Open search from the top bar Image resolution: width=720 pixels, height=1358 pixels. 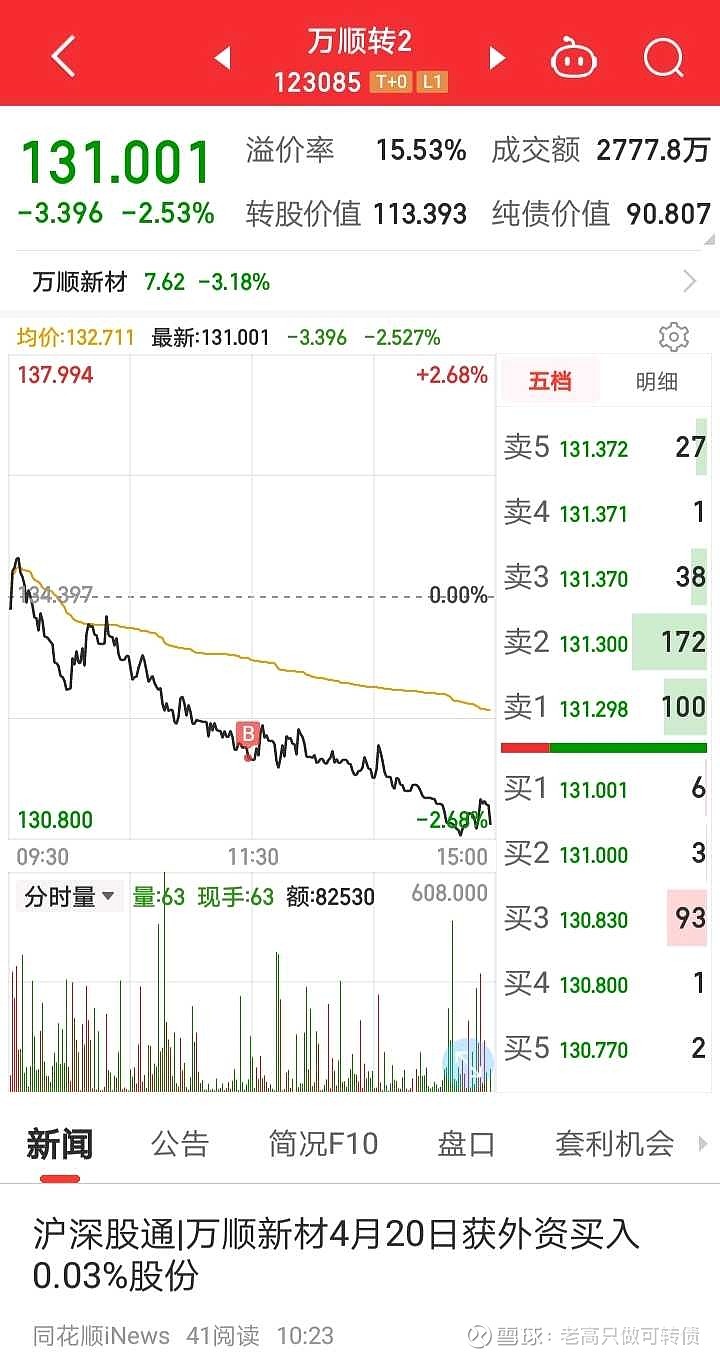663,57
